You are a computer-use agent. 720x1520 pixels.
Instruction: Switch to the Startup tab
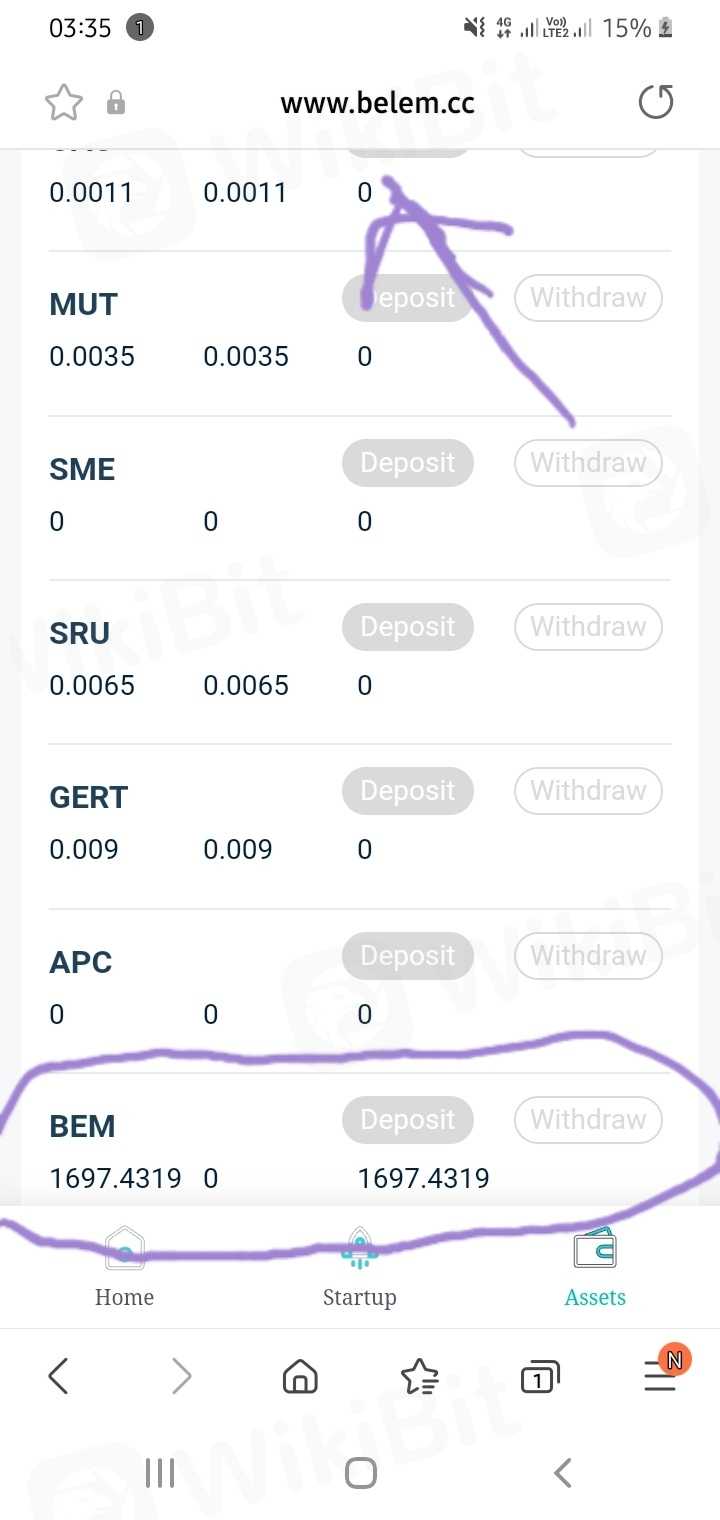click(359, 1268)
